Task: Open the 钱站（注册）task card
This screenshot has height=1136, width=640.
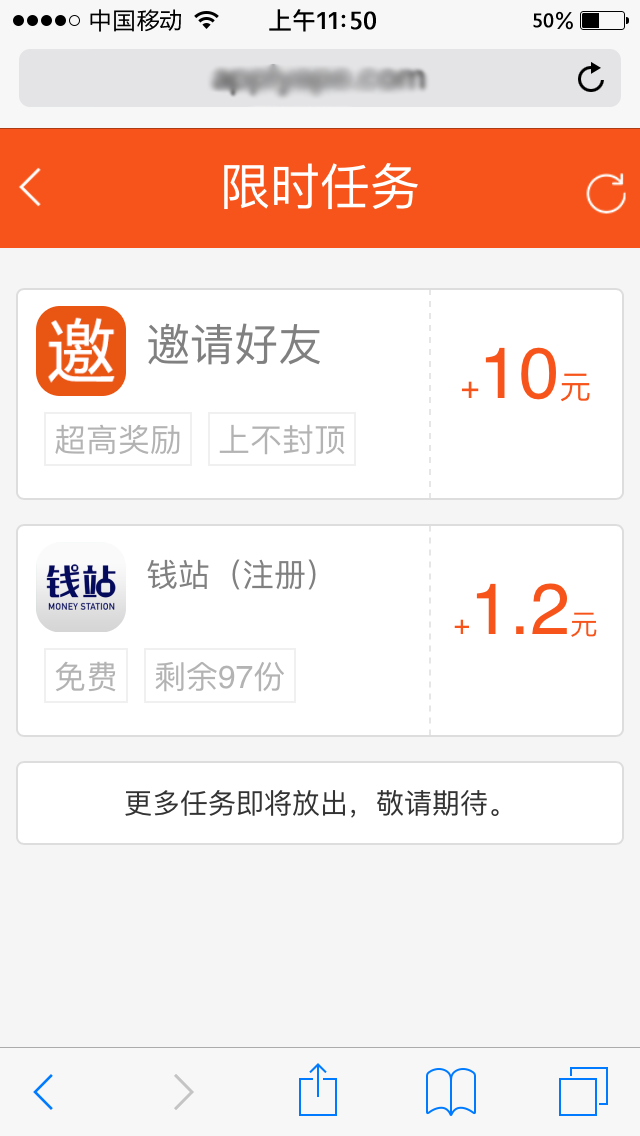Action: pos(320,630)
